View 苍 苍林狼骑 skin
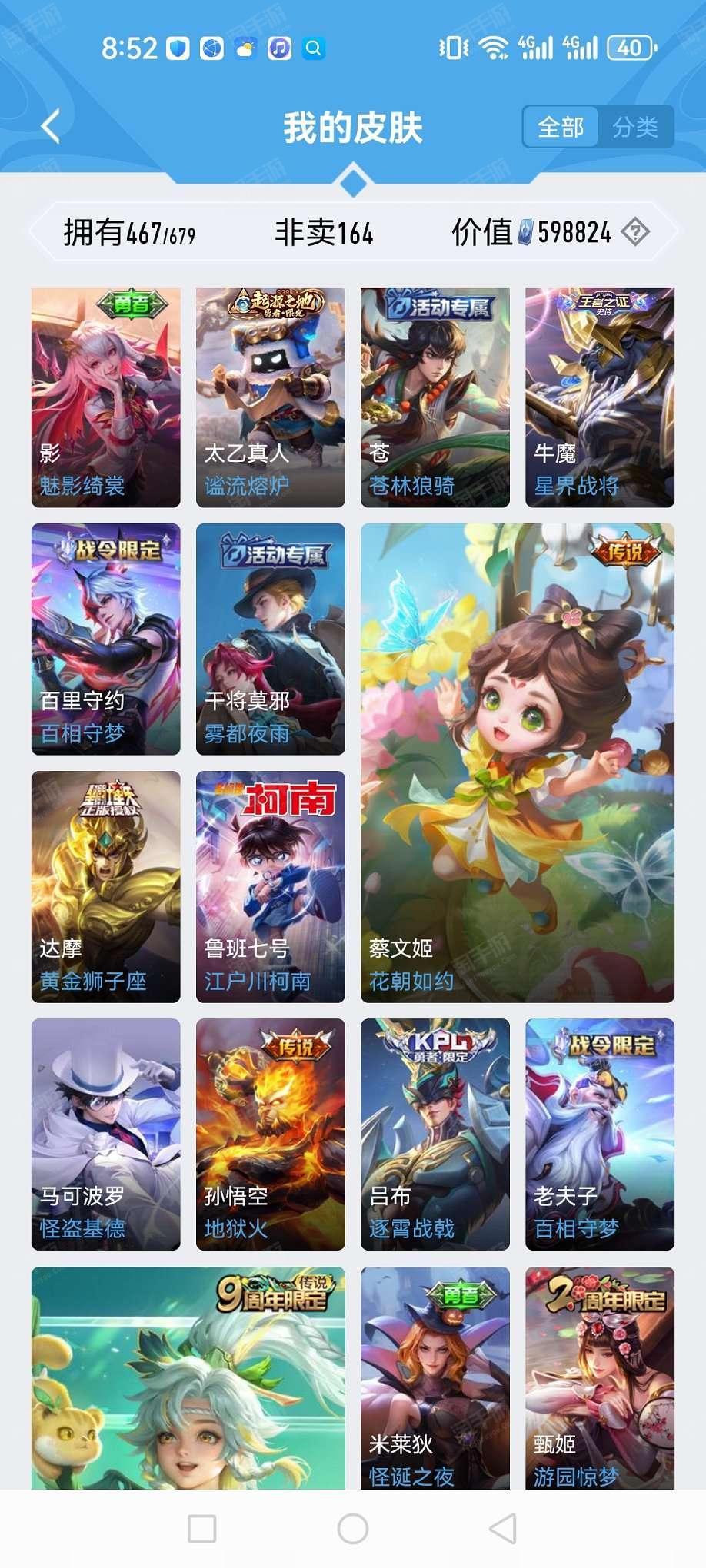This screenshot has width=706, height=1568. pyautogui.click(x=435, y=397)
